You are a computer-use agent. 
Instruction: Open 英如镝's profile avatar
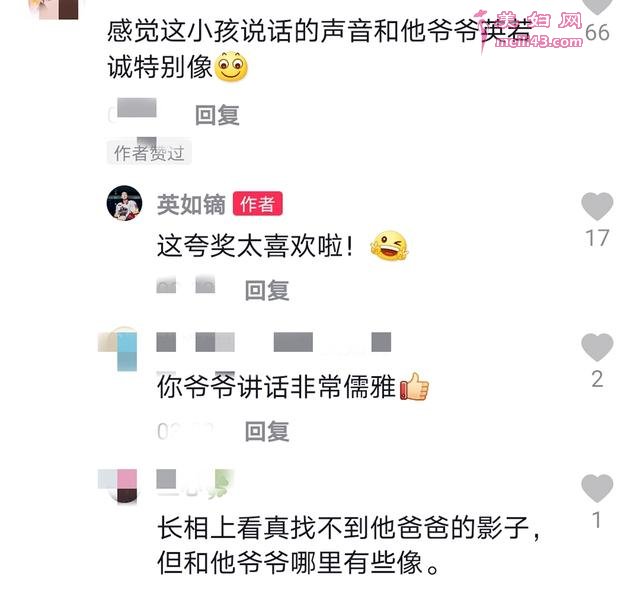coord(124,203)
